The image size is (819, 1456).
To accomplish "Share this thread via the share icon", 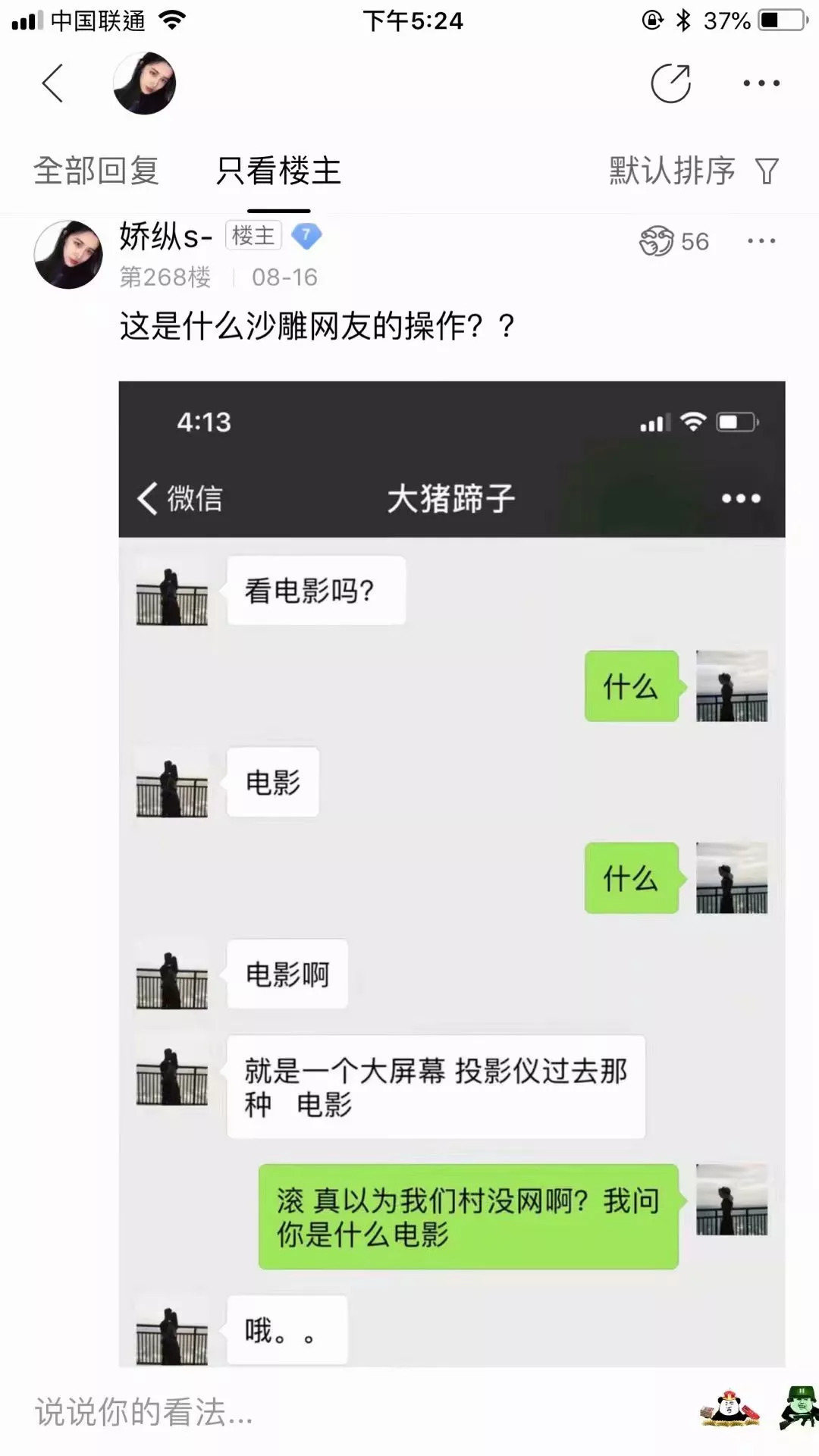I will (x=670, y=83).
